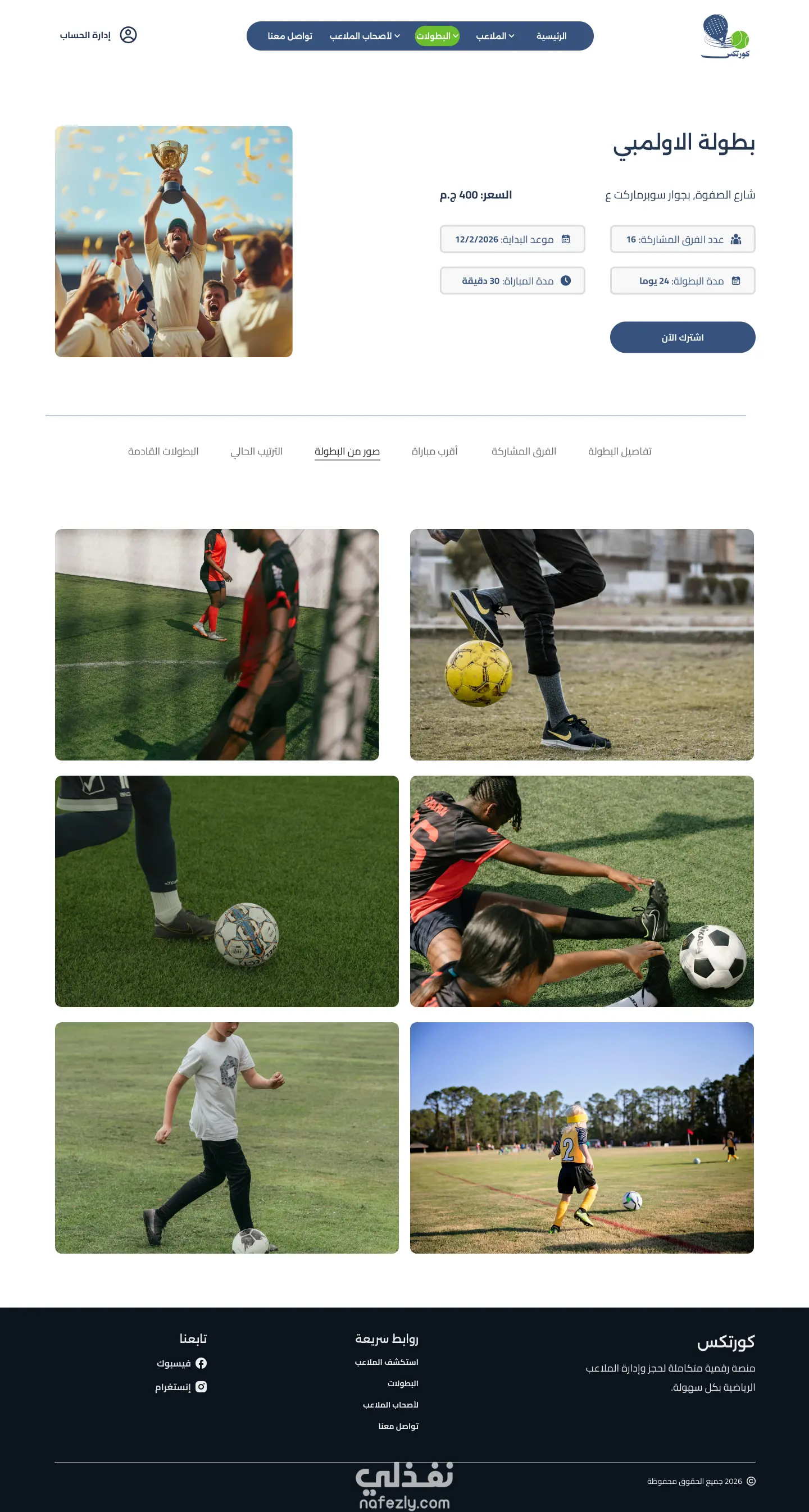Open تواصل معنا footer link
The image size is (809, 1512).
[398, 1426]
